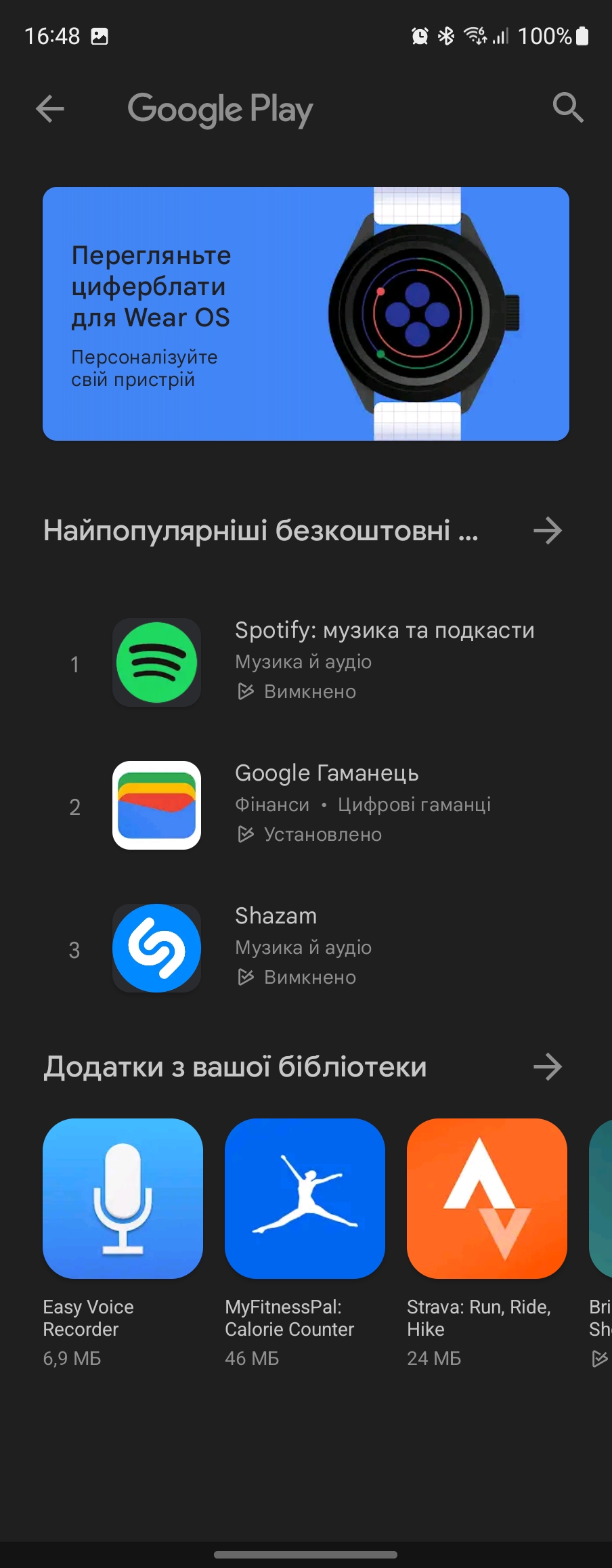Image resolution: width=612 pixels, height=1568 pixels.
Task: Show all Додатки з вашої бібліотеки
Action: [547, 1067]
